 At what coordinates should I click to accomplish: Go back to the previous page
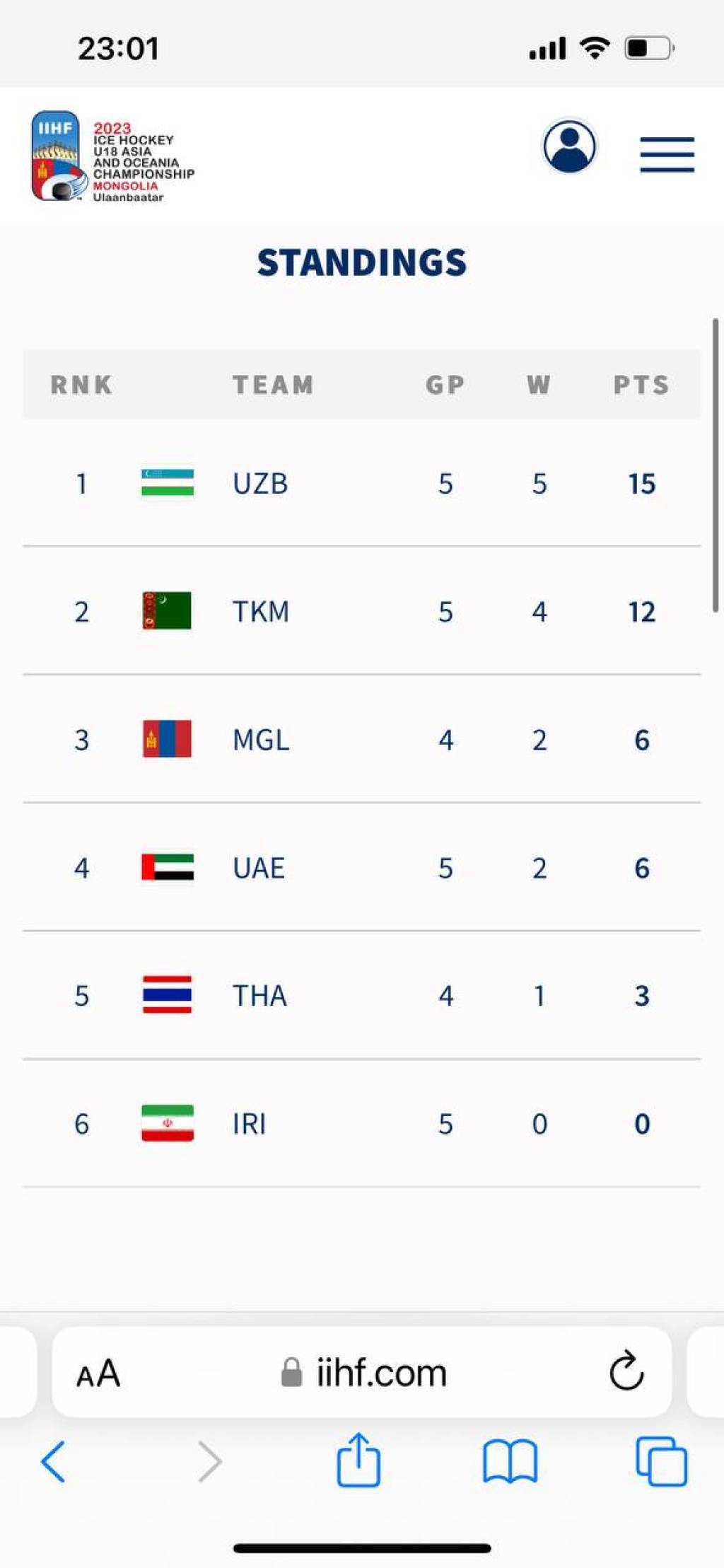coord(54,1461)
